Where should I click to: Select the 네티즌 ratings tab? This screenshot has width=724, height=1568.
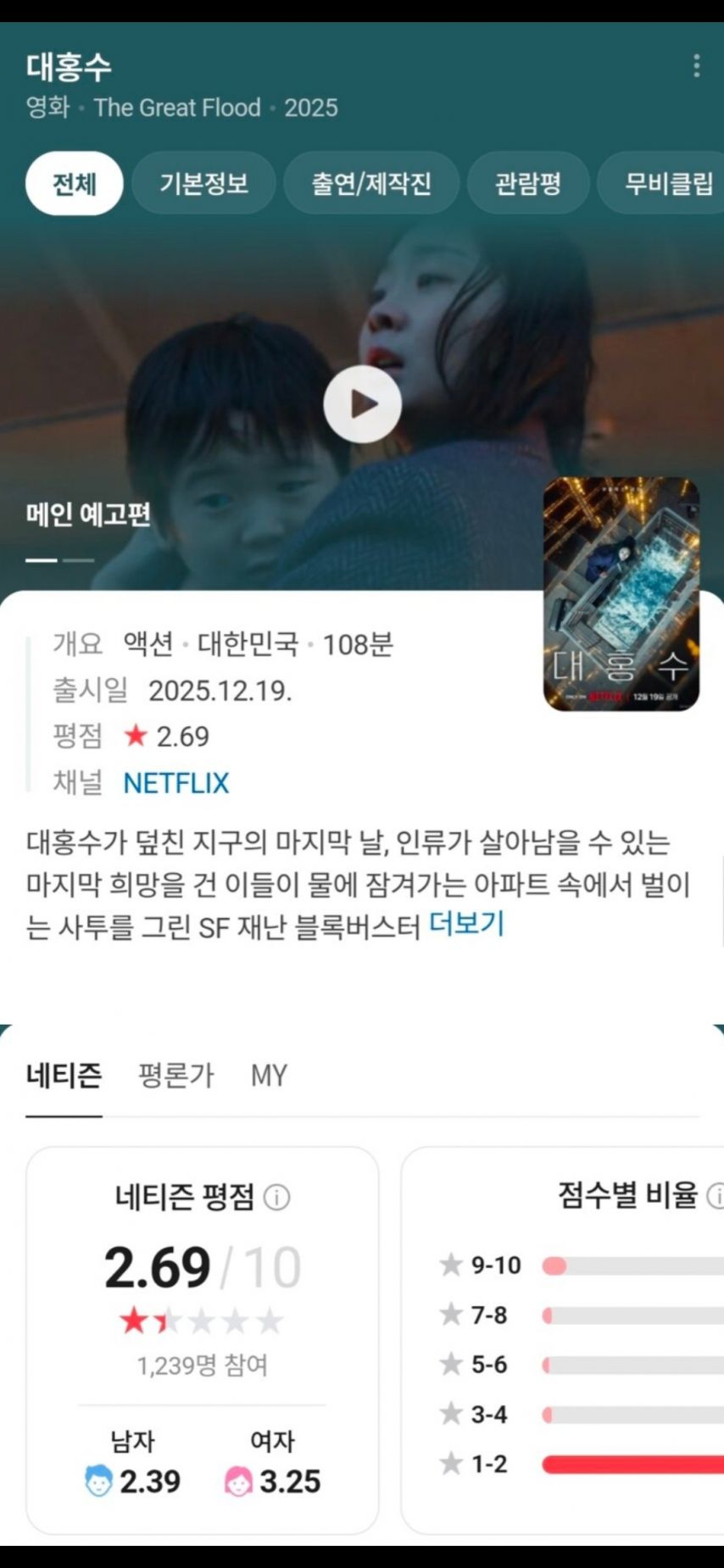tap(64, 1076)
